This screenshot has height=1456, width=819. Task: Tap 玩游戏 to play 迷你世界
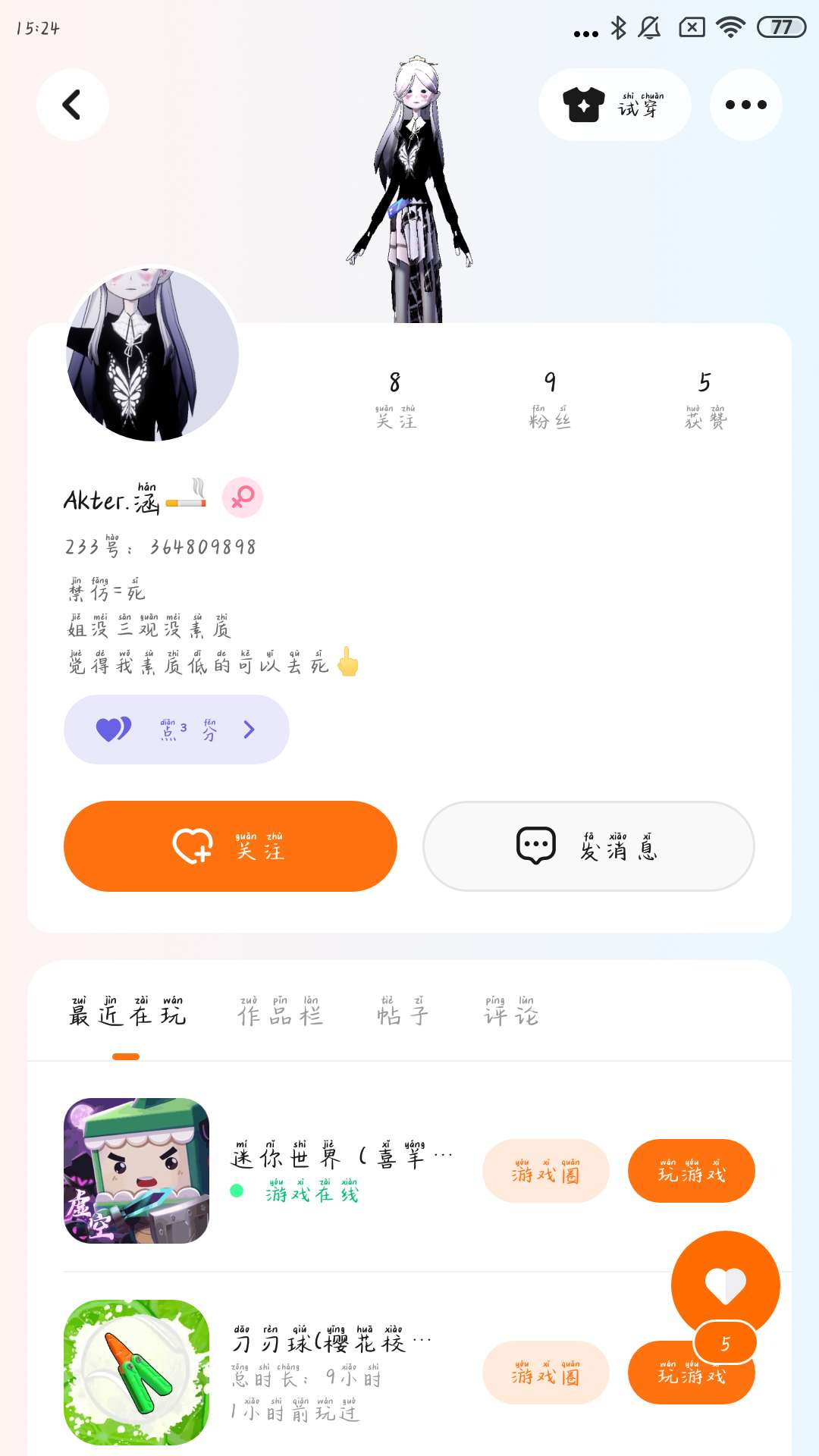(x=691, y=1172)
